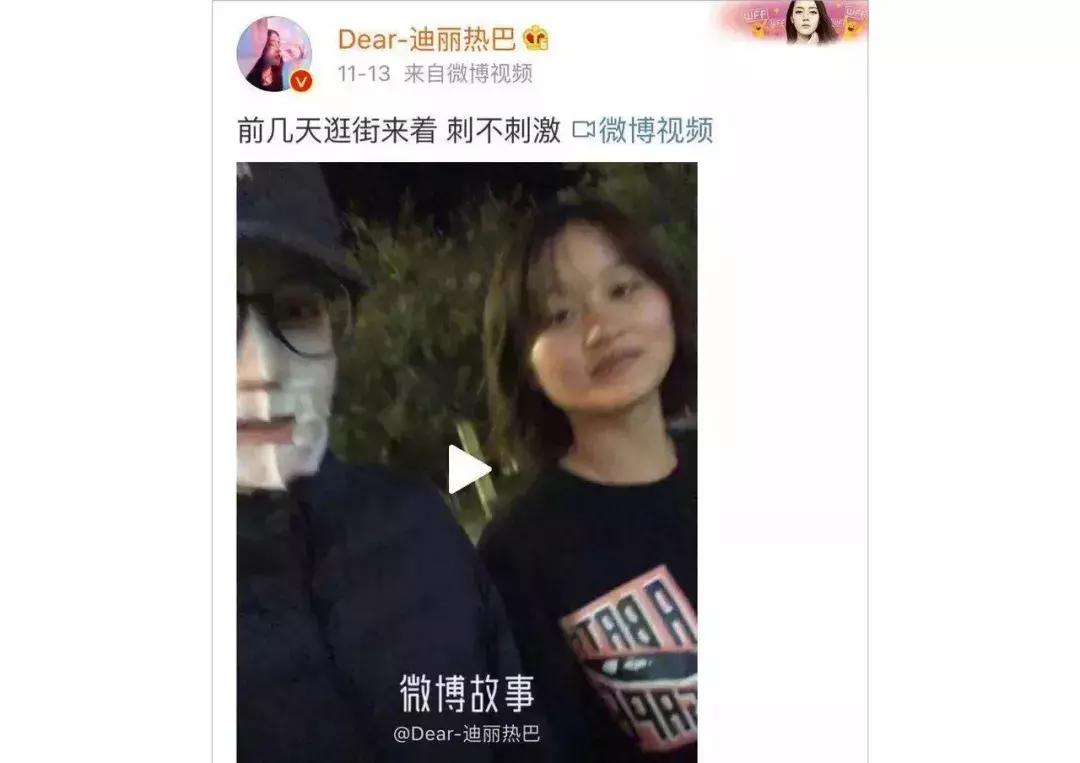Open the Dear-迪丽热巴 username link
This screenshot has width=1080, height=763.
tap(426, 39)
